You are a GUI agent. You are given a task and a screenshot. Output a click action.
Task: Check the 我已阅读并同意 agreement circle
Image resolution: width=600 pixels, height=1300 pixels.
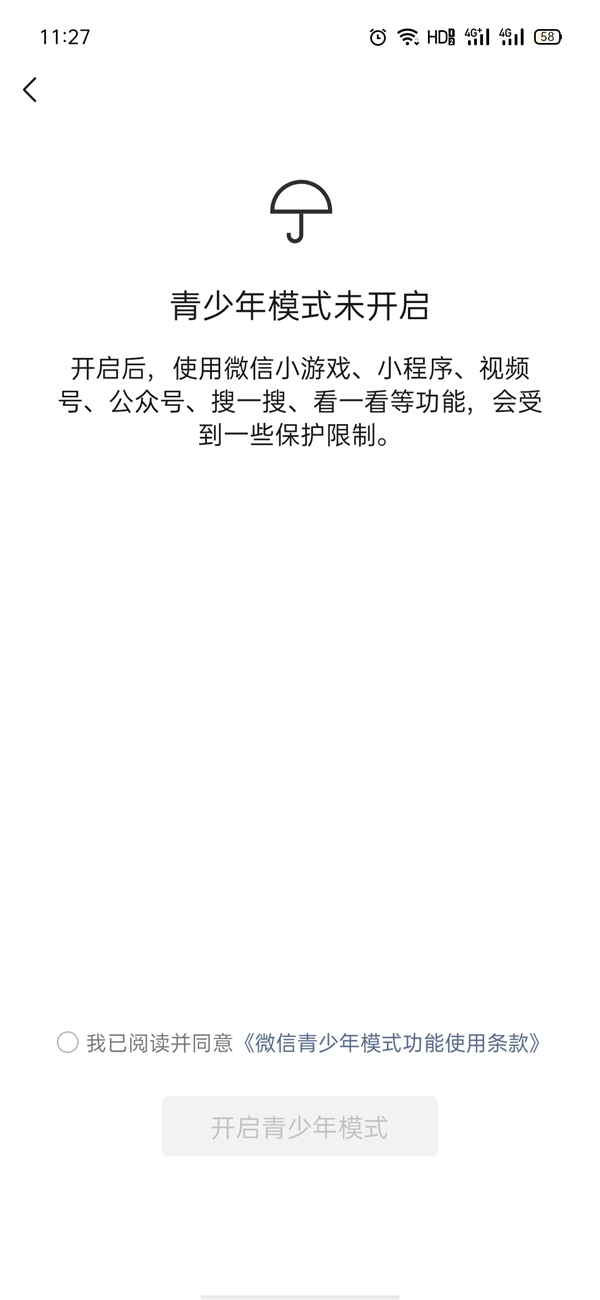click(x=67, y=1043)
